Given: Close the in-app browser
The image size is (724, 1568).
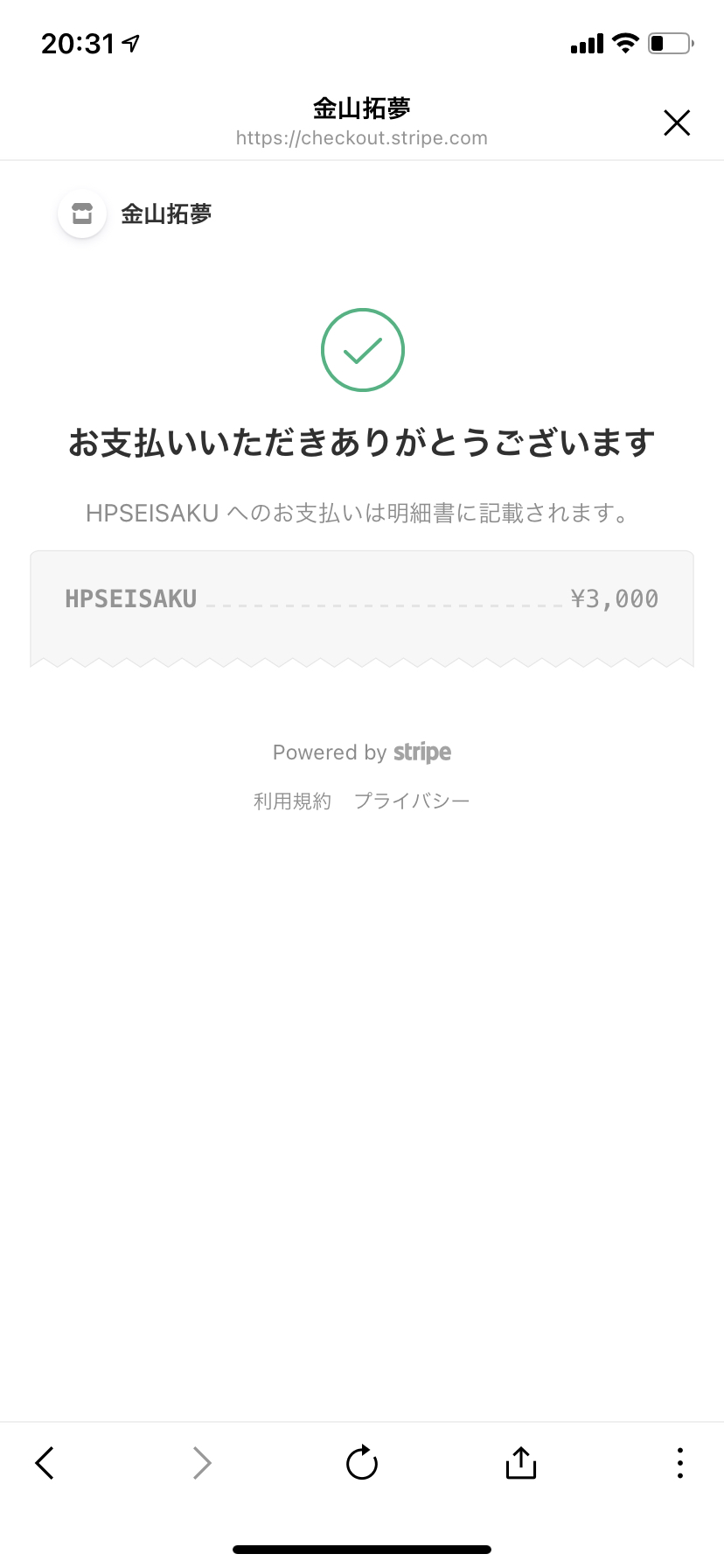Looking at the screenshot, I should (677, 122).
